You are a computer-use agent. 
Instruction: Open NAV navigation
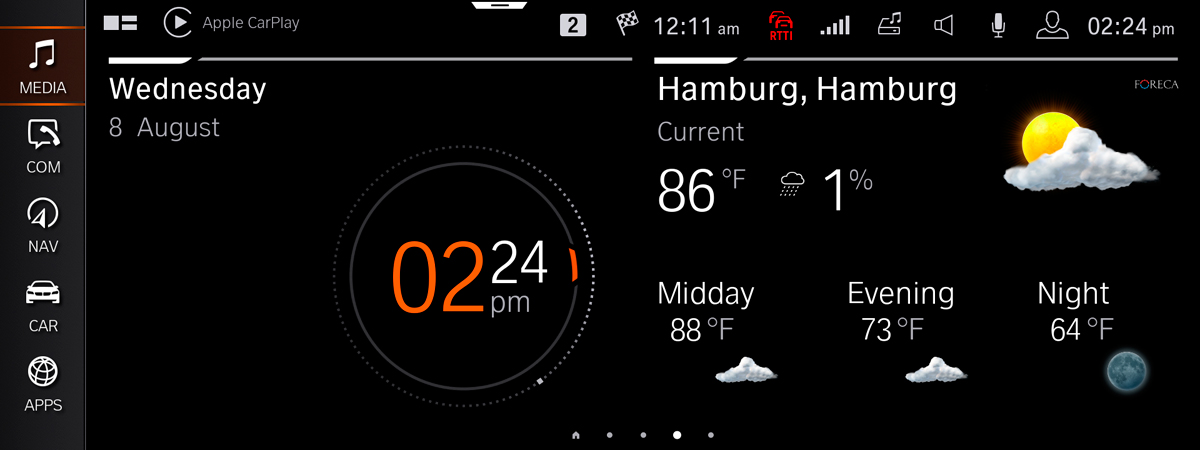click(42, 225)
